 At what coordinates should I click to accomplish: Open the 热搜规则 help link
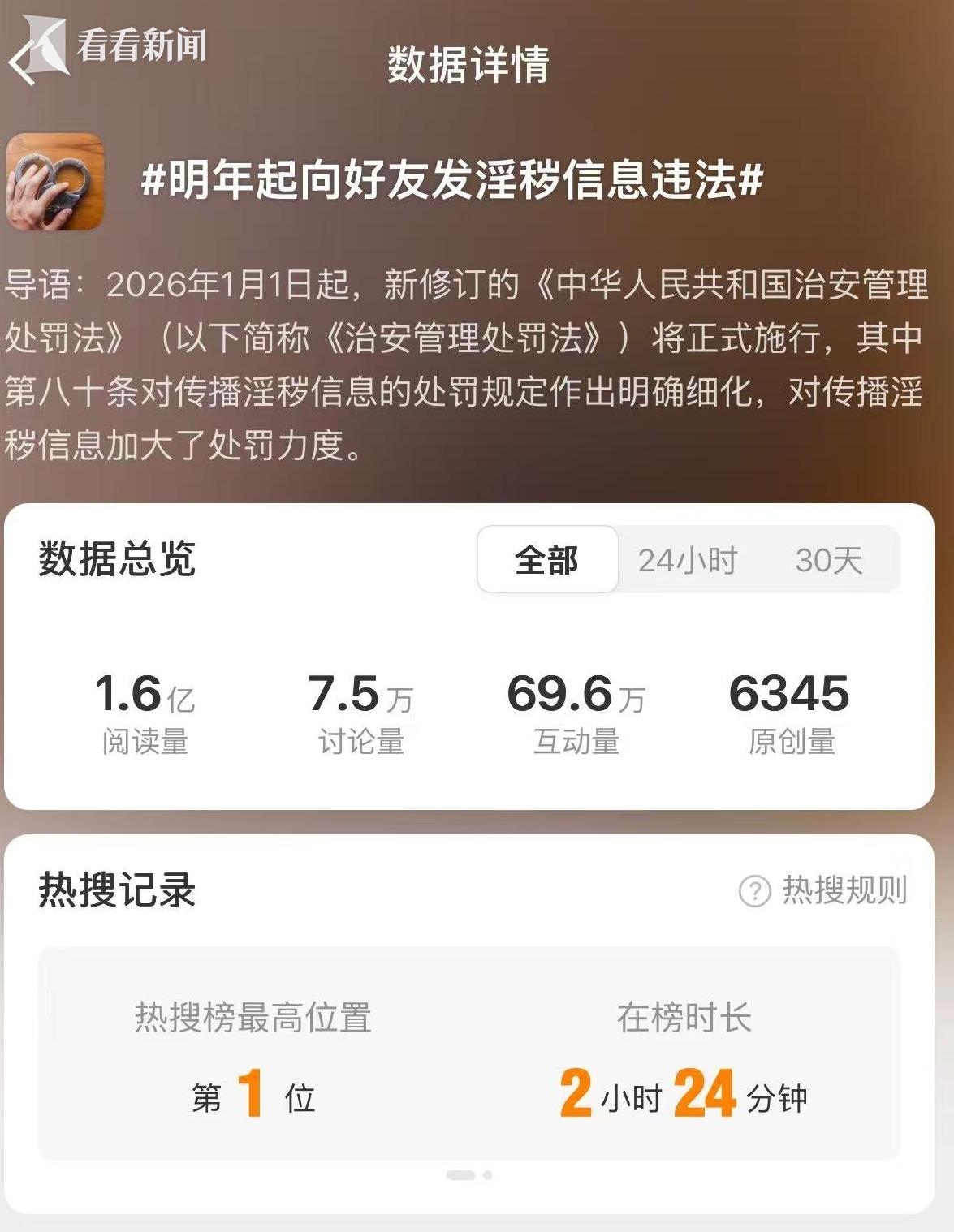[x=823, y=890]
